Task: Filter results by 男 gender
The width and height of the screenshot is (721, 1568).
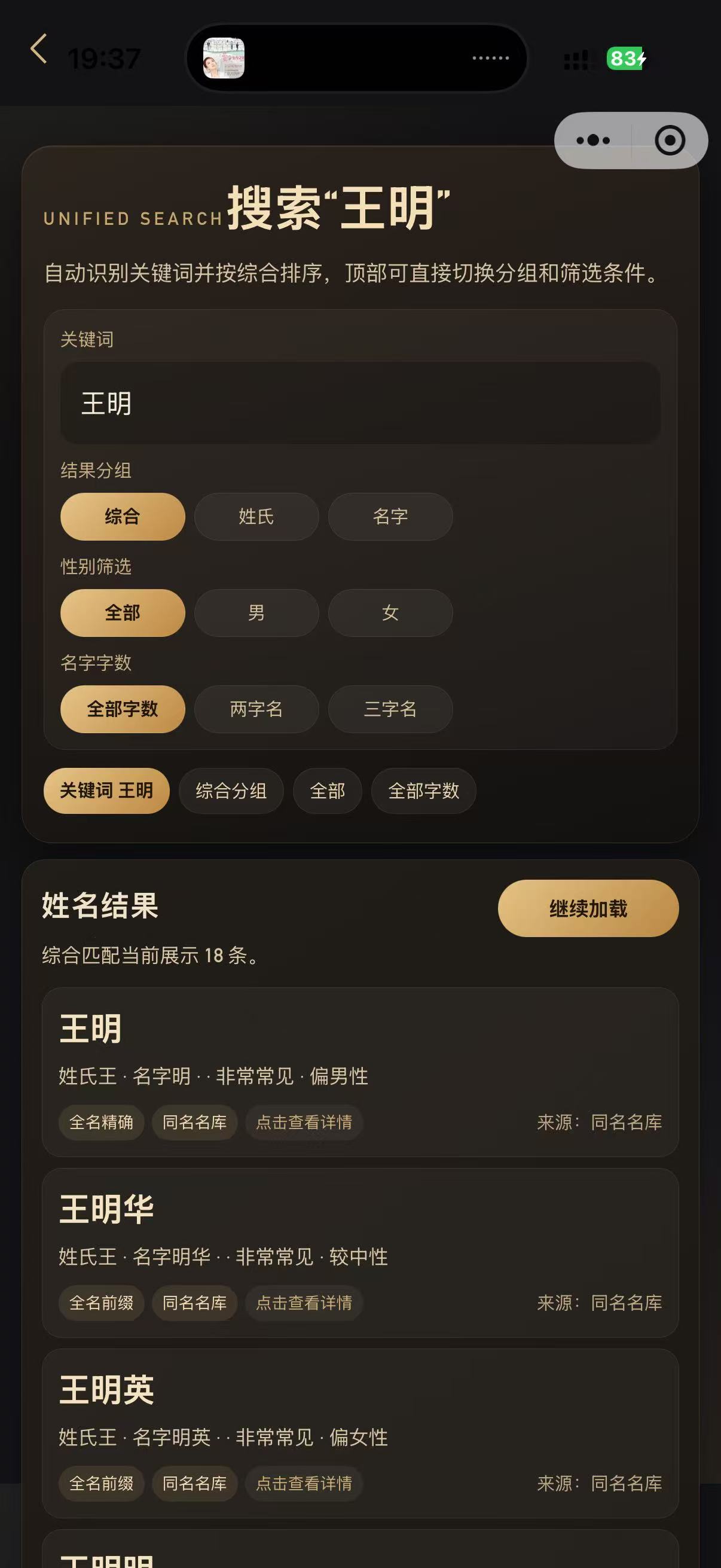Action: click(x=255, y=613)
